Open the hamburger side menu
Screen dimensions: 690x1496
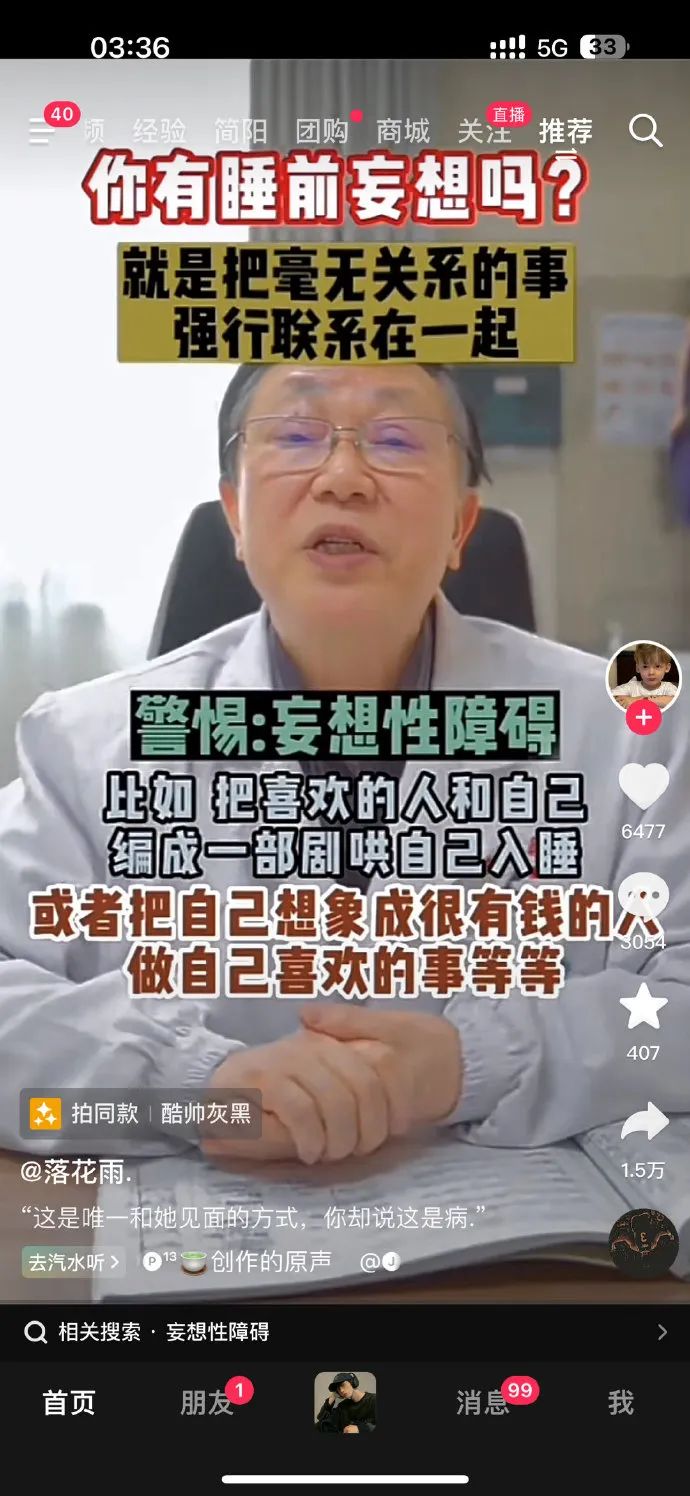point(41,131)
